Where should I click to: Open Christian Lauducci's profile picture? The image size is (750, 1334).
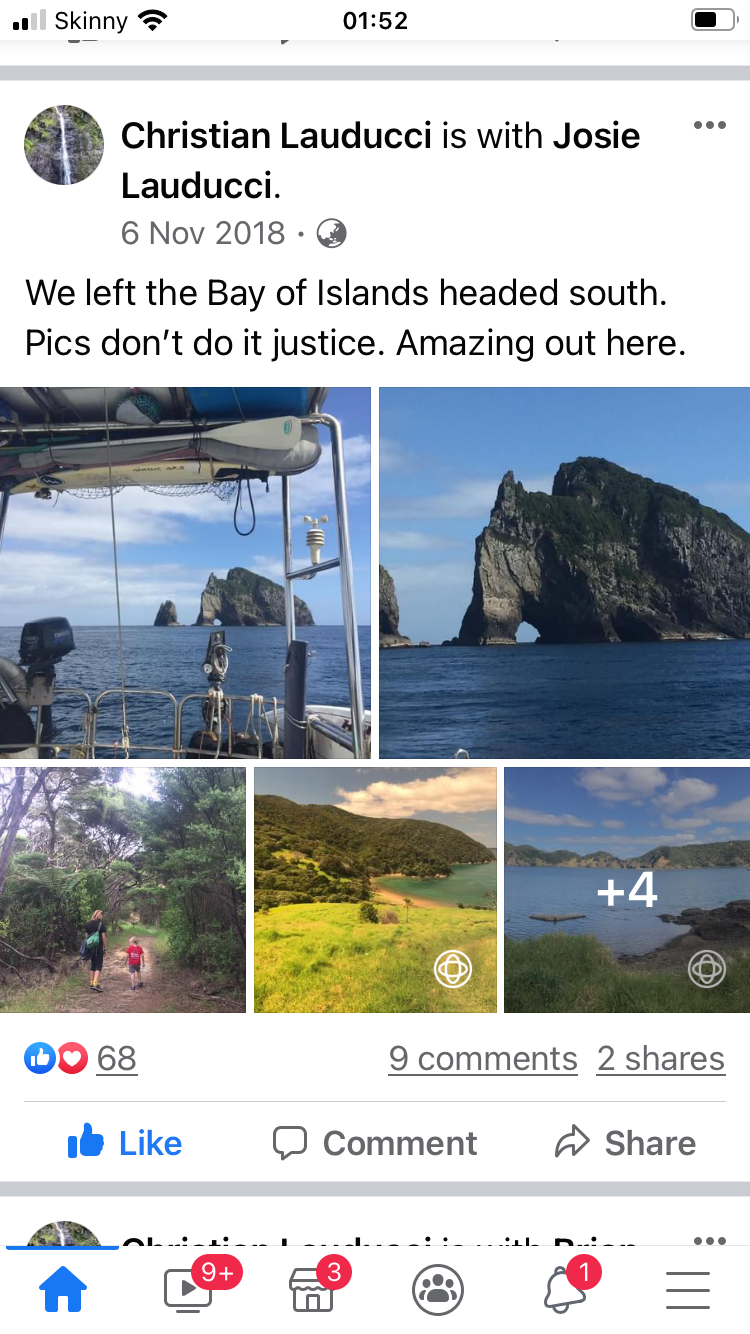click(64, 146)
